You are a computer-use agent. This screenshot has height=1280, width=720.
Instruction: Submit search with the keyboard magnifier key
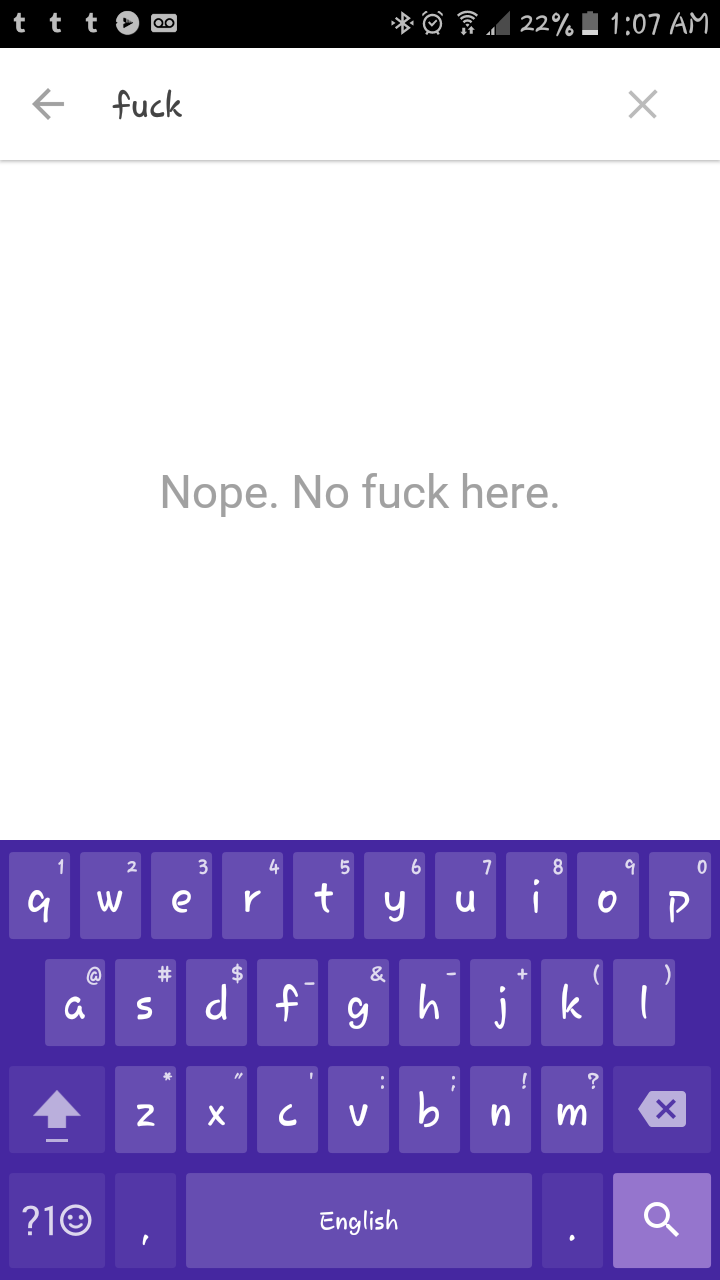point(661,1220)
